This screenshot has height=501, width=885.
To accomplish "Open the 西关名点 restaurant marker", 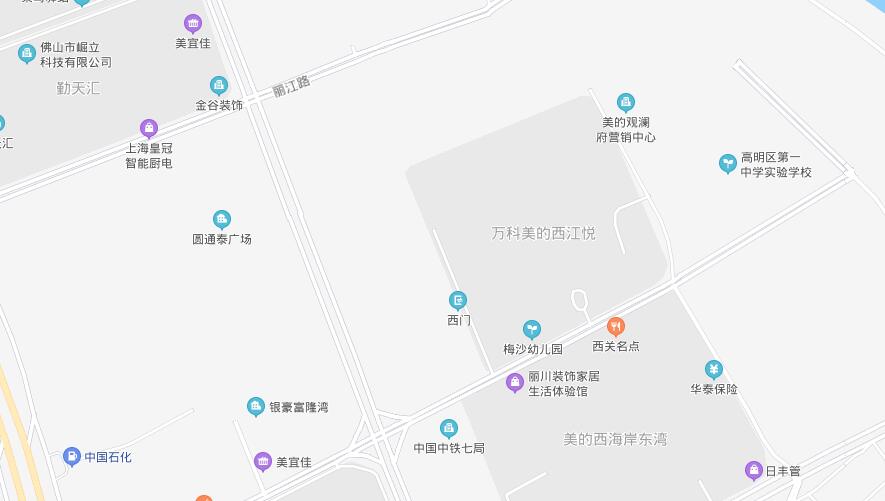I will pos(616,326).
